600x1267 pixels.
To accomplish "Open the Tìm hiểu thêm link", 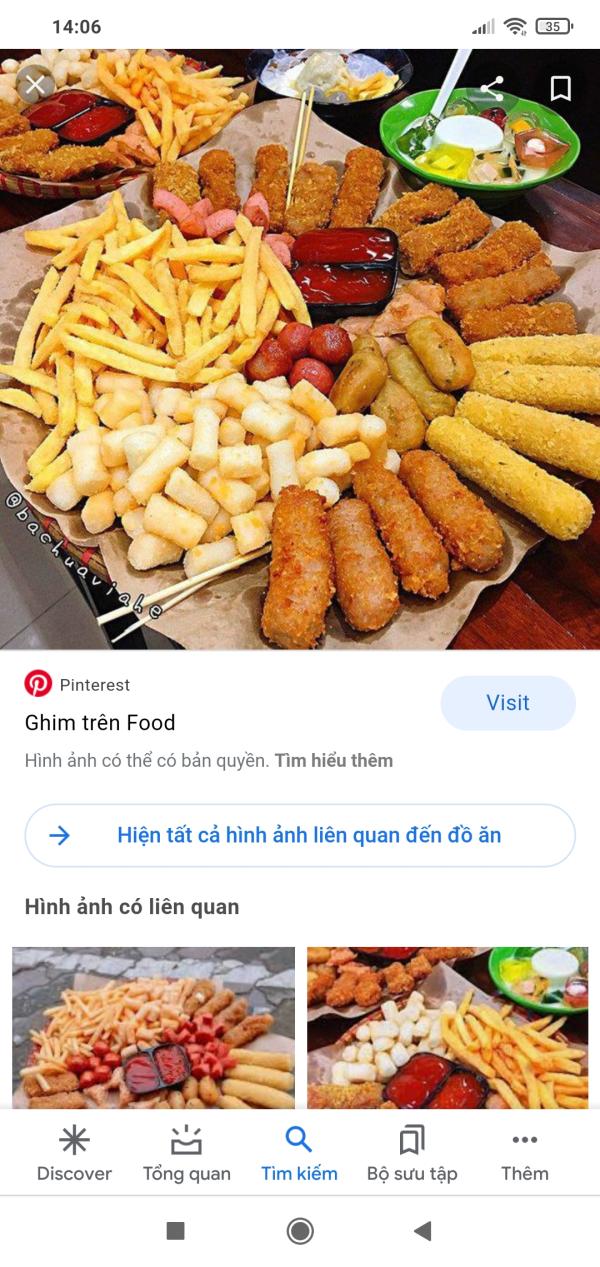I will 334,761.
